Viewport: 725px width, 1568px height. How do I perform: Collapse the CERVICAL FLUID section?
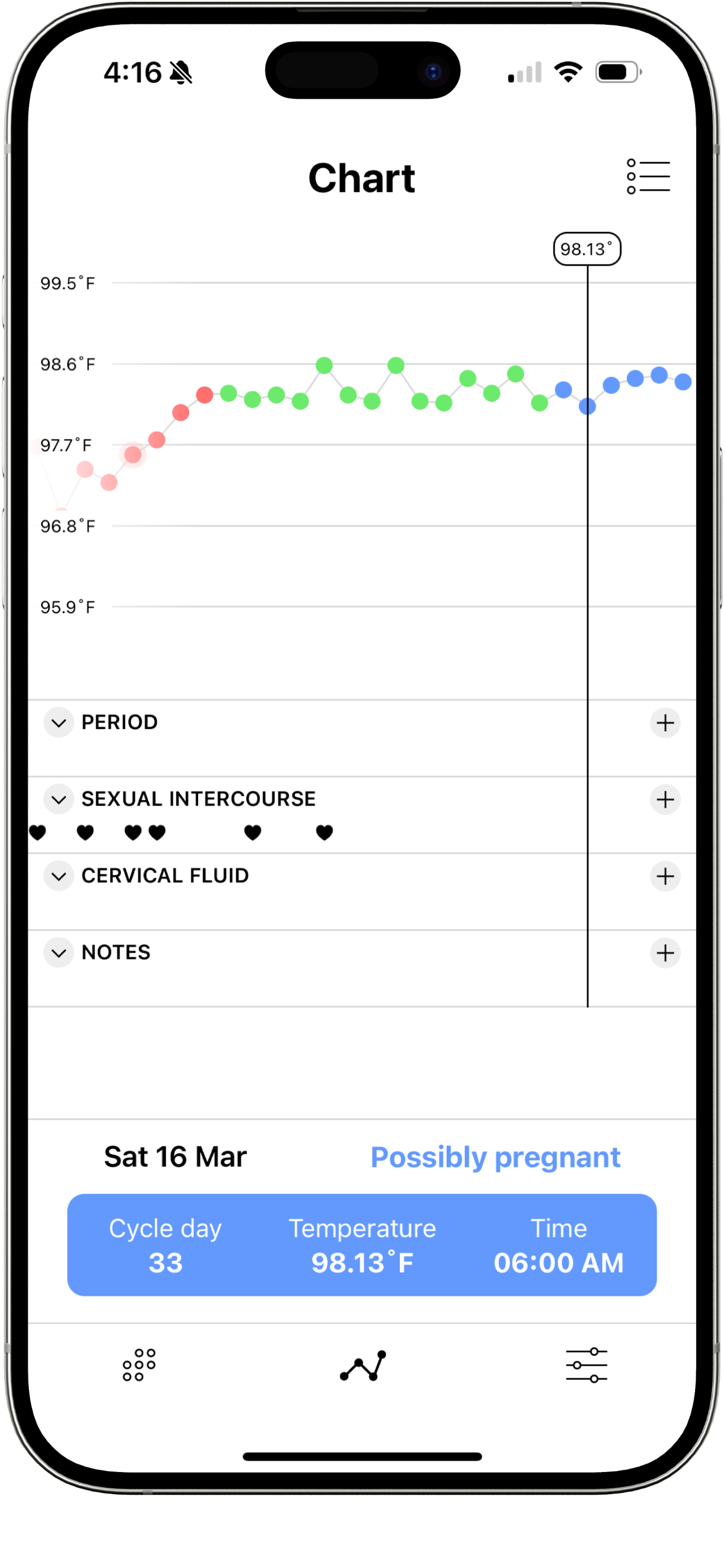(x=58, y=876)
